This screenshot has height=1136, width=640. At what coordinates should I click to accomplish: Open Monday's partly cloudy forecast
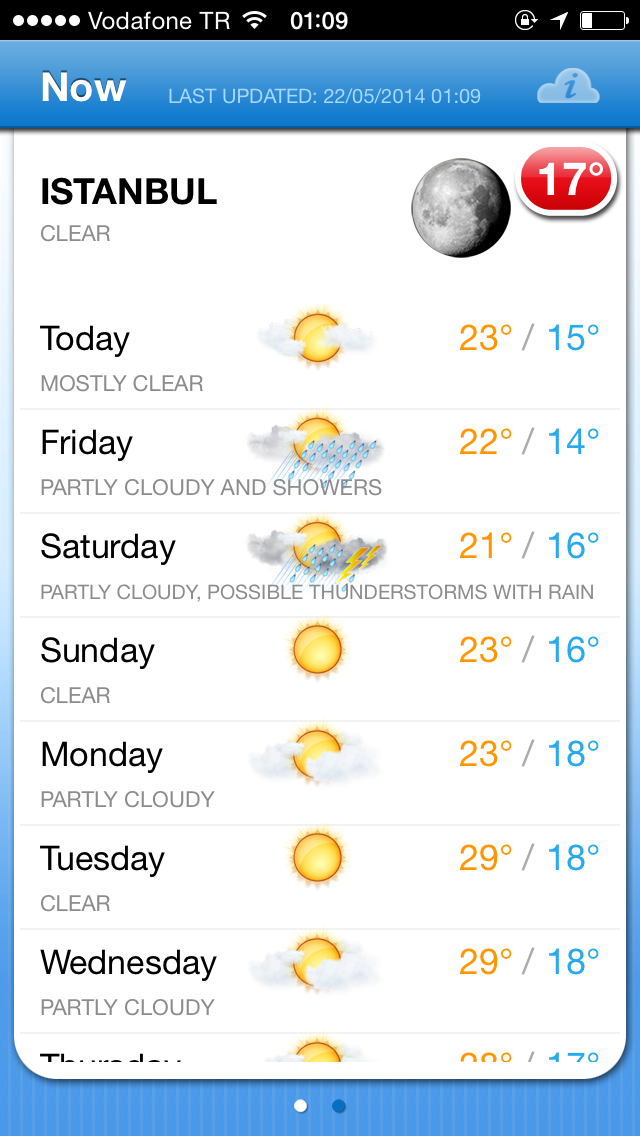pyautogui.click(x=320, y=773)
